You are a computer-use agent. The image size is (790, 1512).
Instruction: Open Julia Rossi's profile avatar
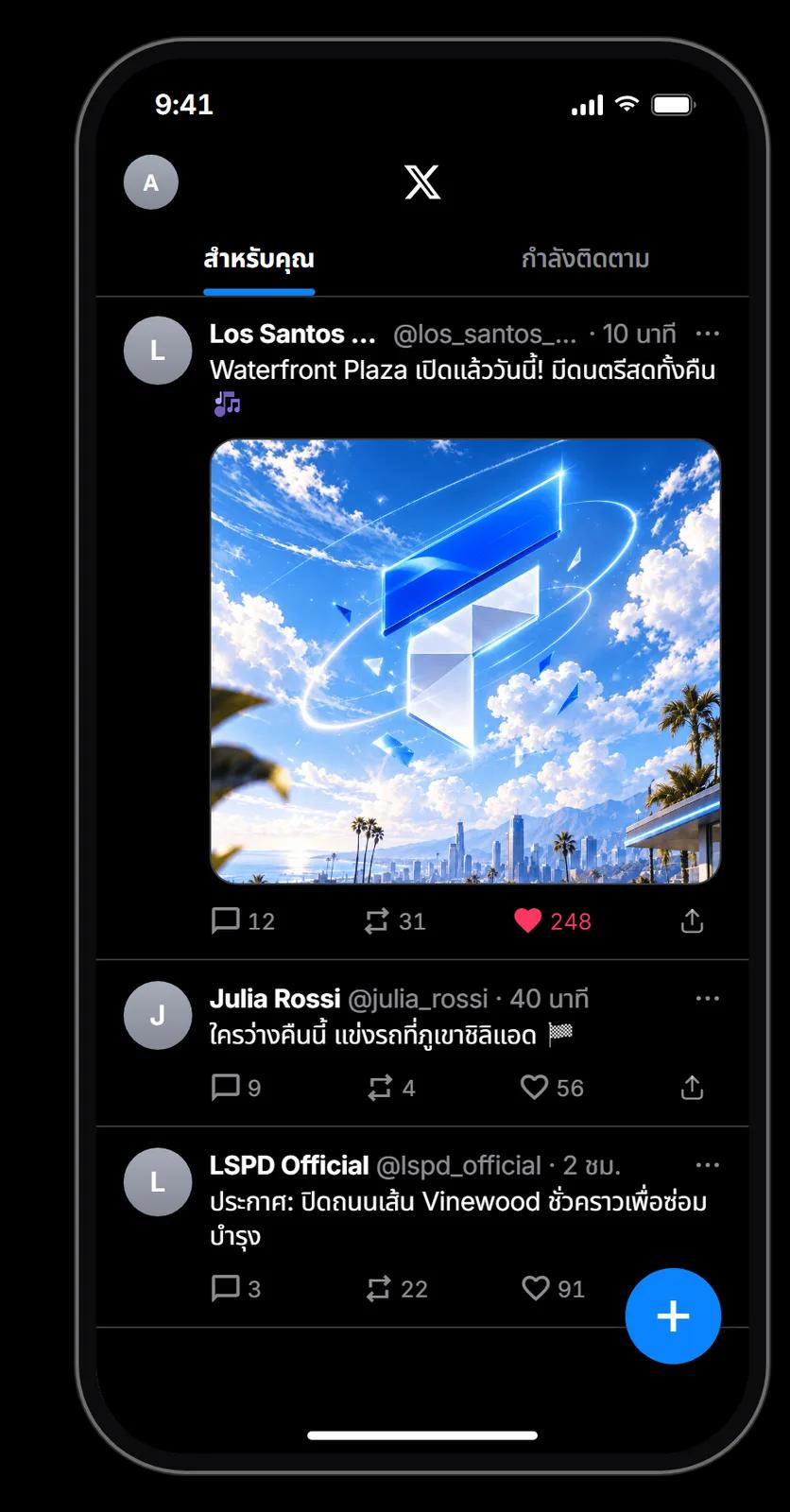(x=158, y=1016)
